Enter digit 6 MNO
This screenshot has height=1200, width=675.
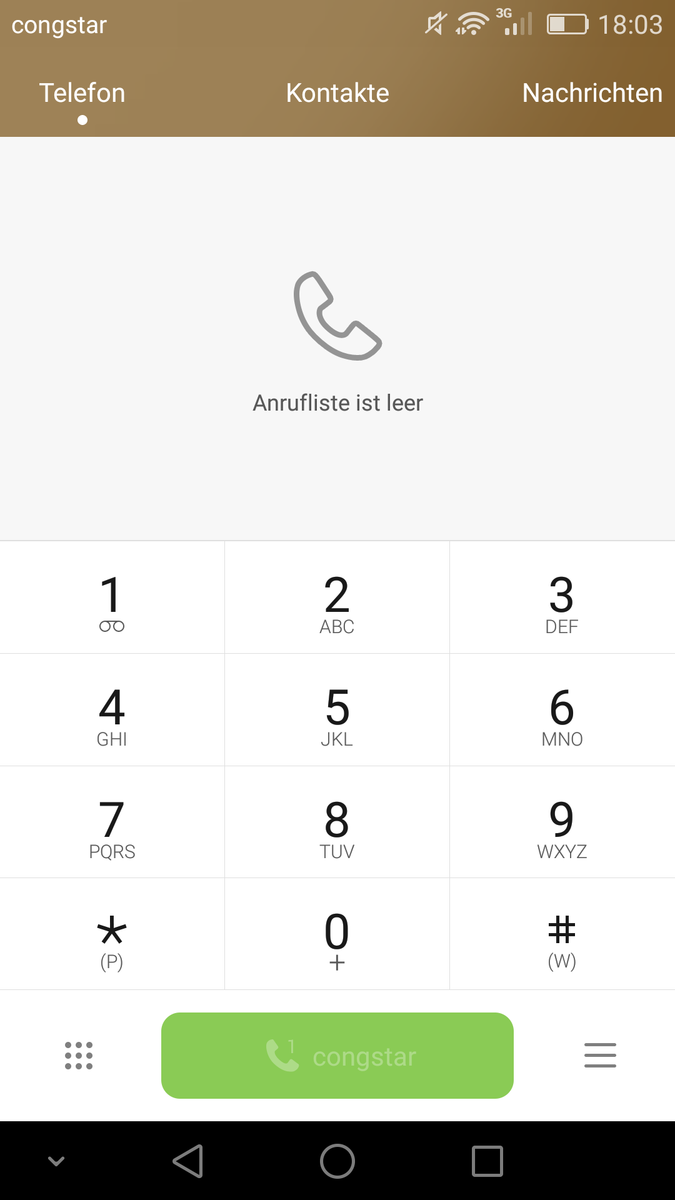pyautogui.click(x=562, y=711)
